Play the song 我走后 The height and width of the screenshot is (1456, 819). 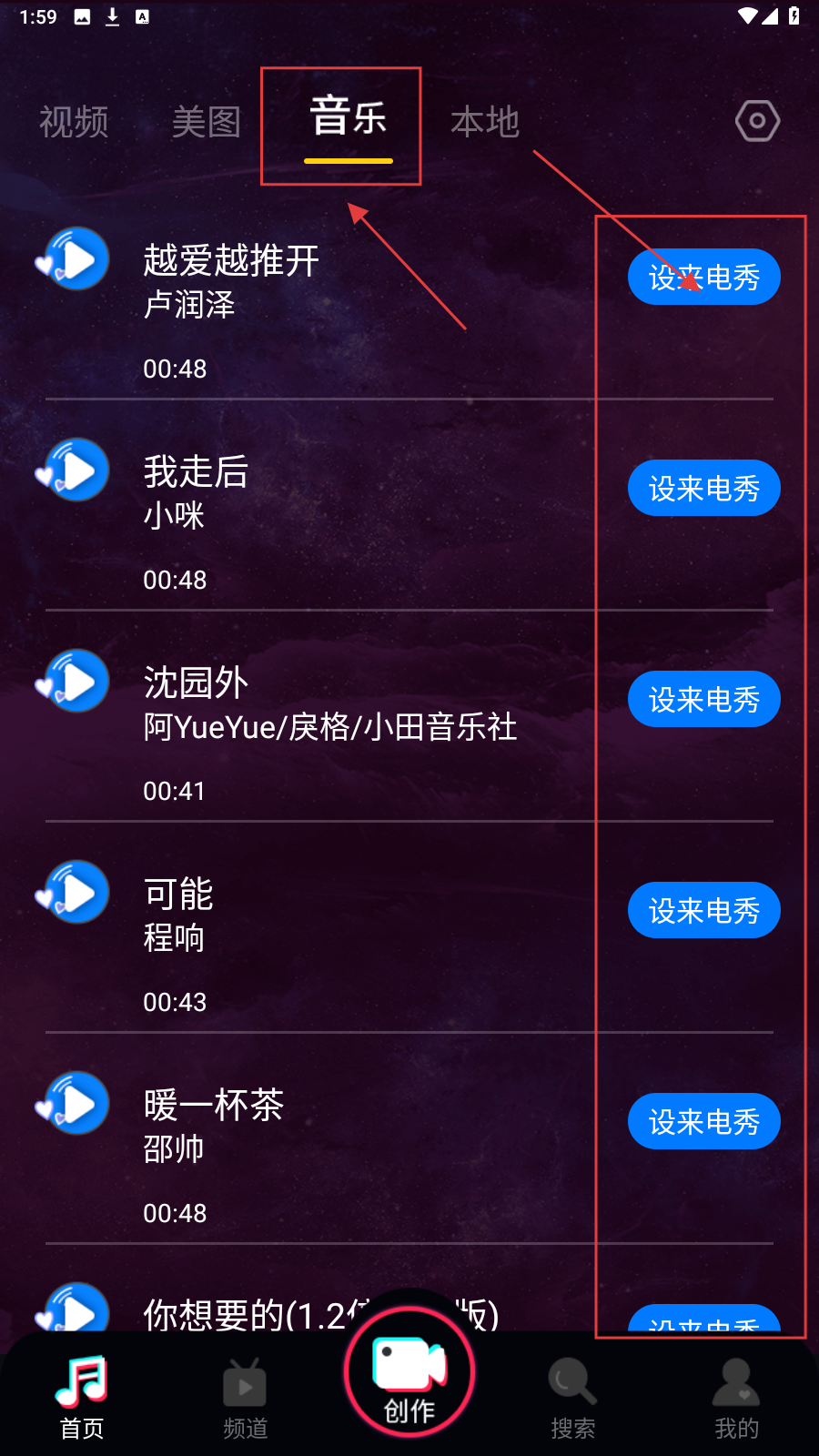77,470
